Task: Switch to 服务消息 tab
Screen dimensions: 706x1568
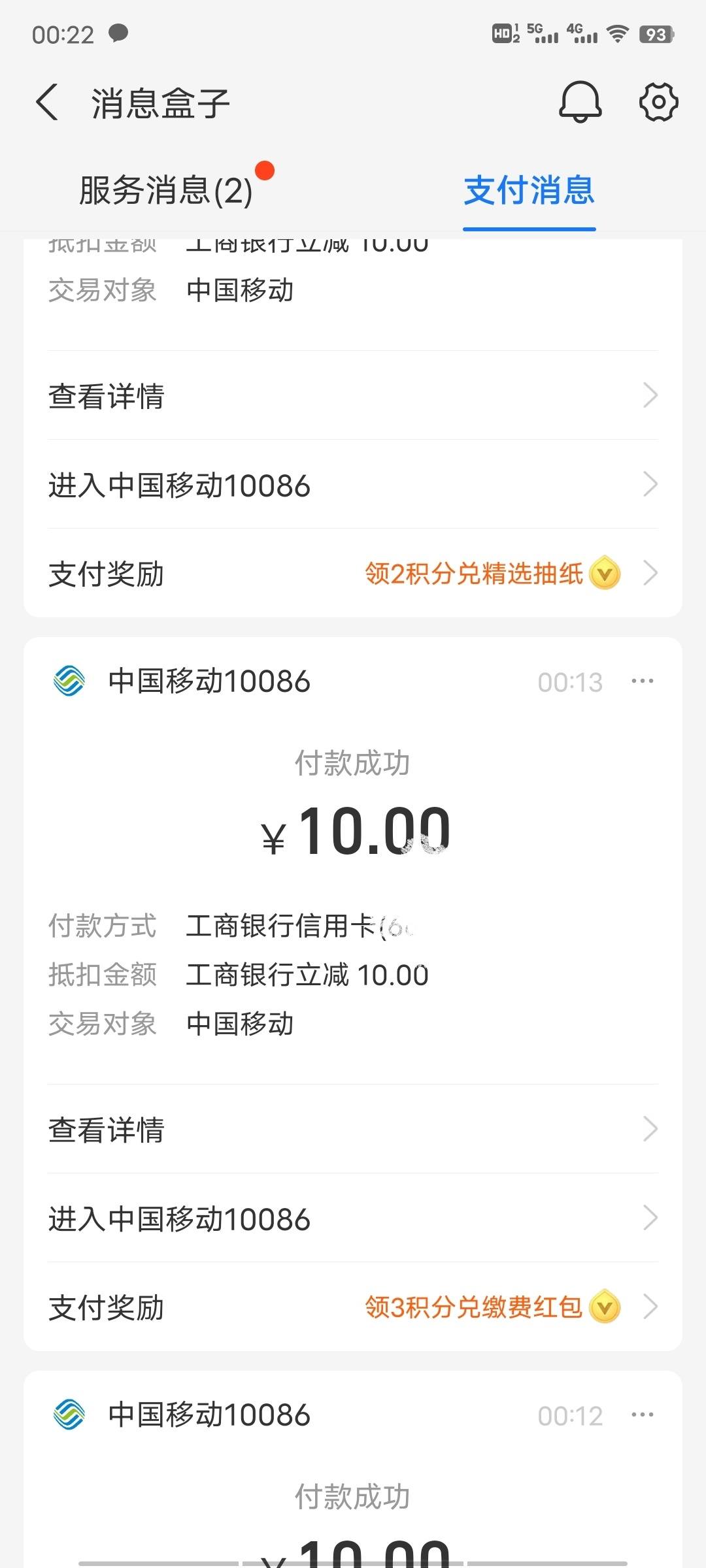Action: (x=166, y=190)
